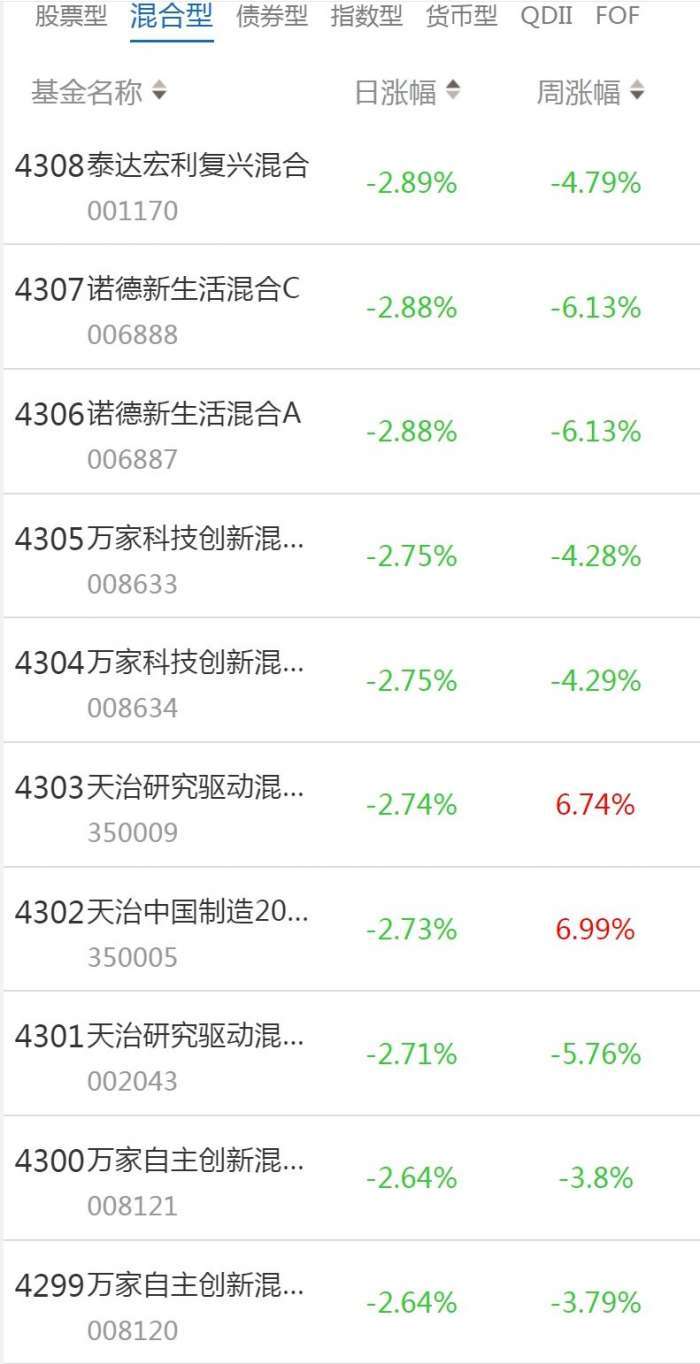Switch to the 货币型 tab

[x=461, y=16]
